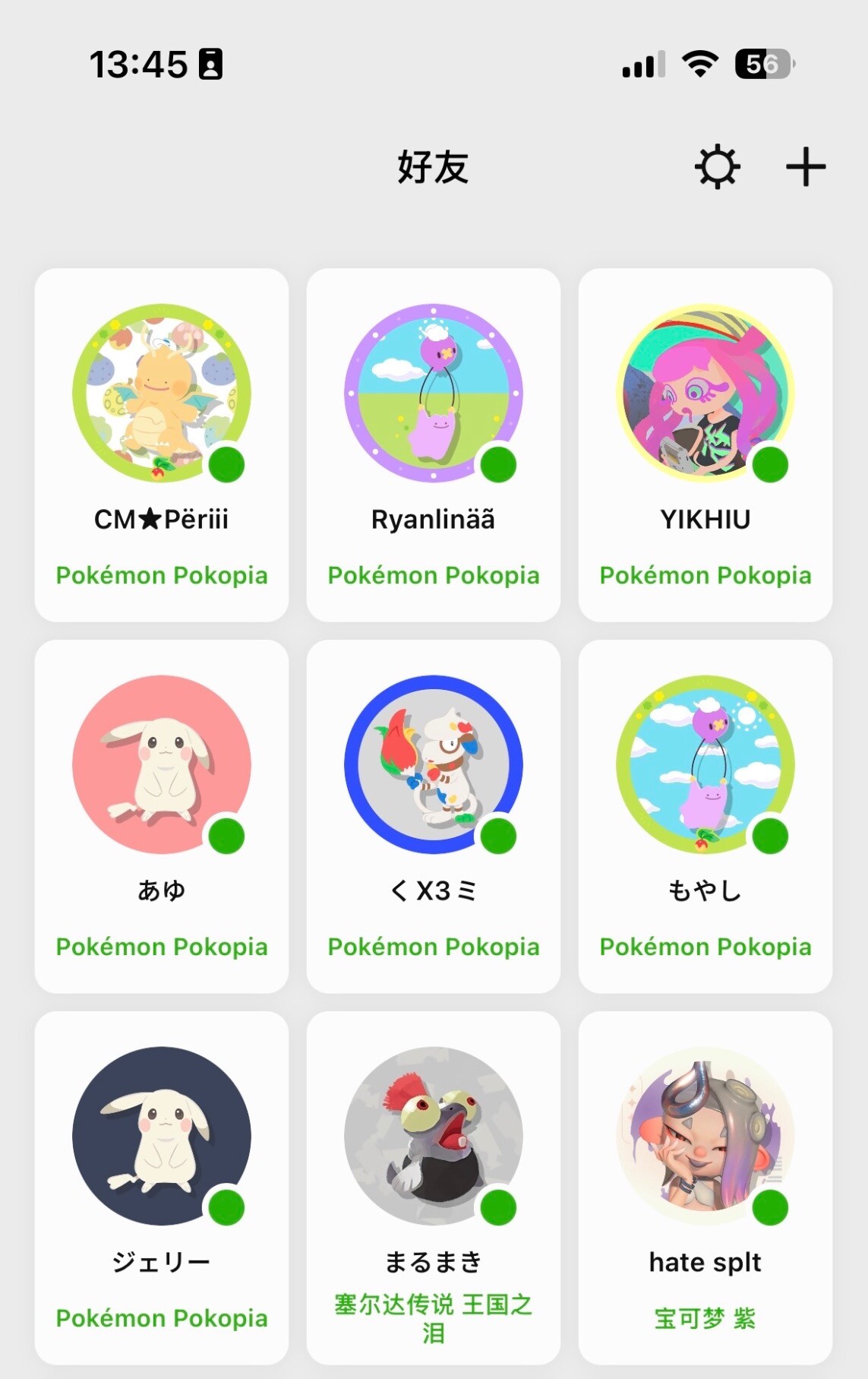The height and width of the screenshot is (1379, 868).
Task: View Ryanlinäã's profile card
Action: coord(434,444)
